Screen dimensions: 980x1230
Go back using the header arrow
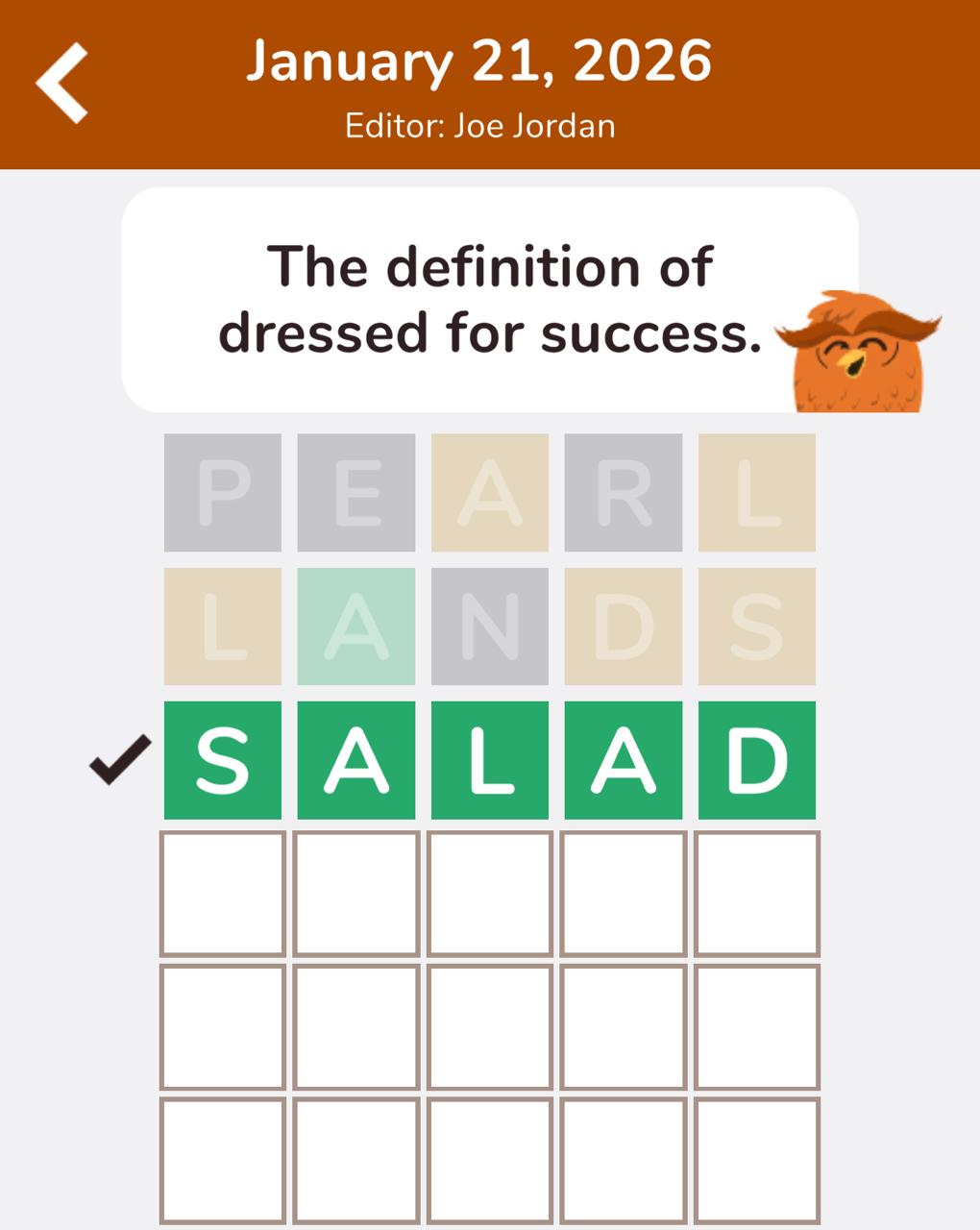tap(61, 83)
